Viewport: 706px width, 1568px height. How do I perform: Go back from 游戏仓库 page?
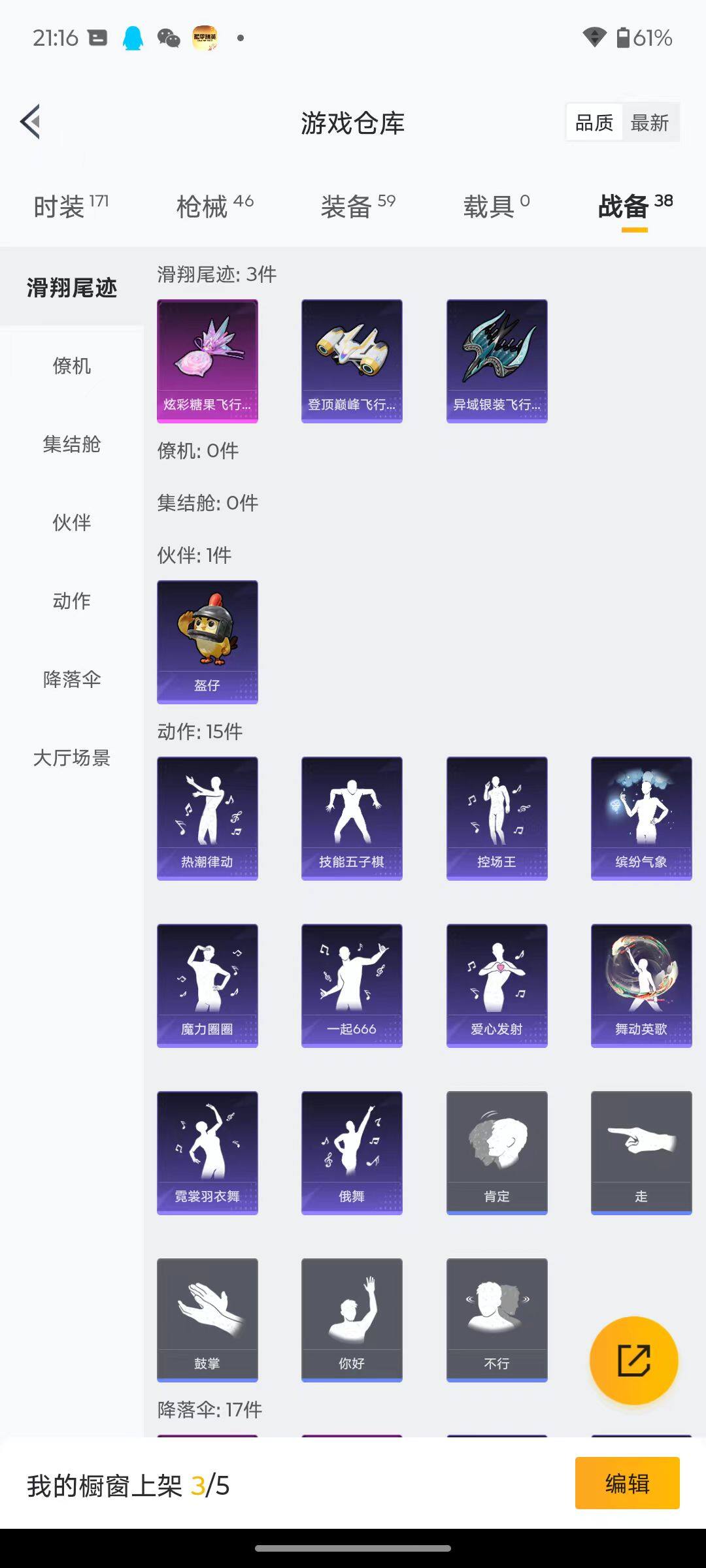[x=31, y=122]
